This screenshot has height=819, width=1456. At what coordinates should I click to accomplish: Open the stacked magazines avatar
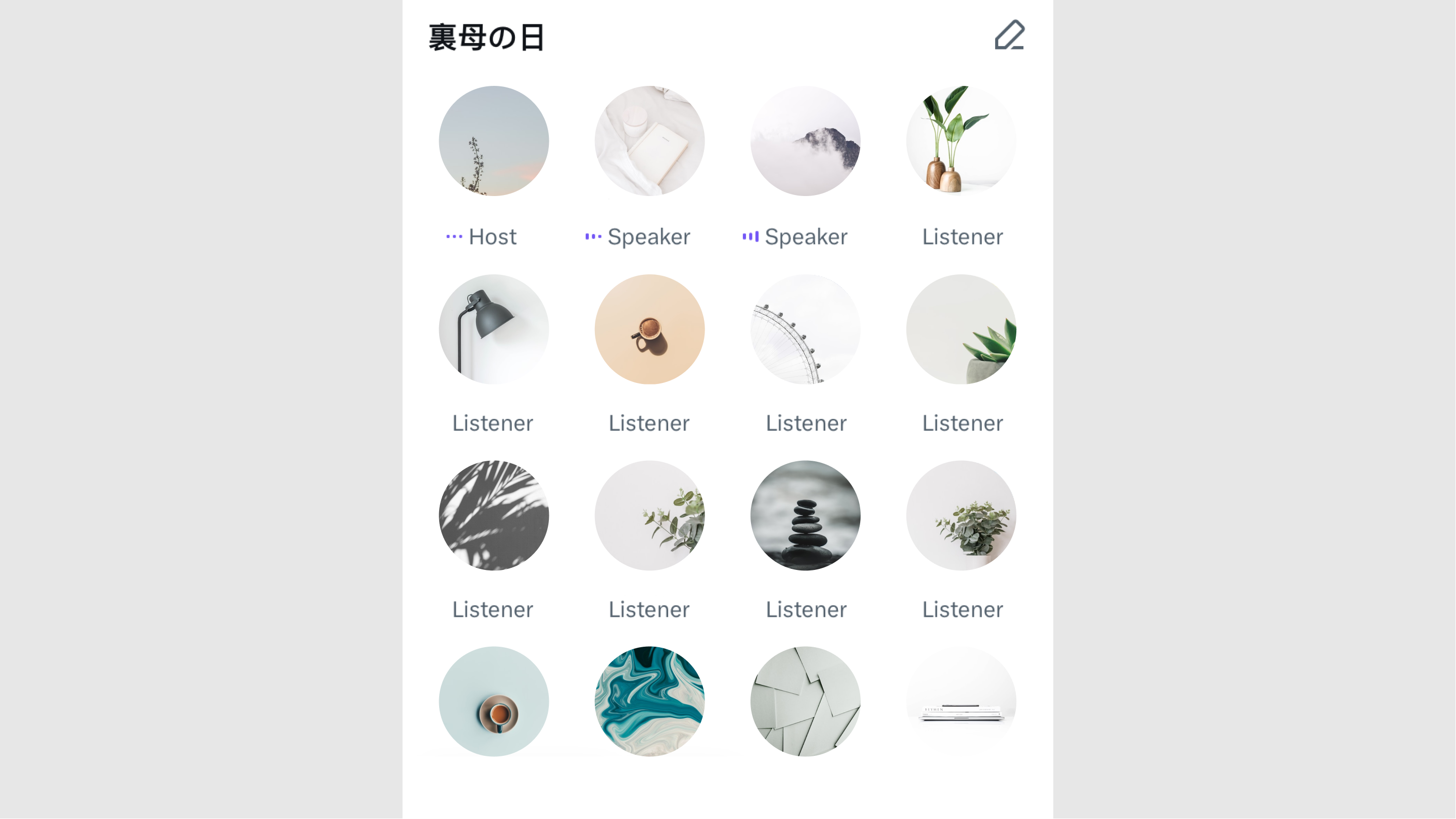coord(961,701)
